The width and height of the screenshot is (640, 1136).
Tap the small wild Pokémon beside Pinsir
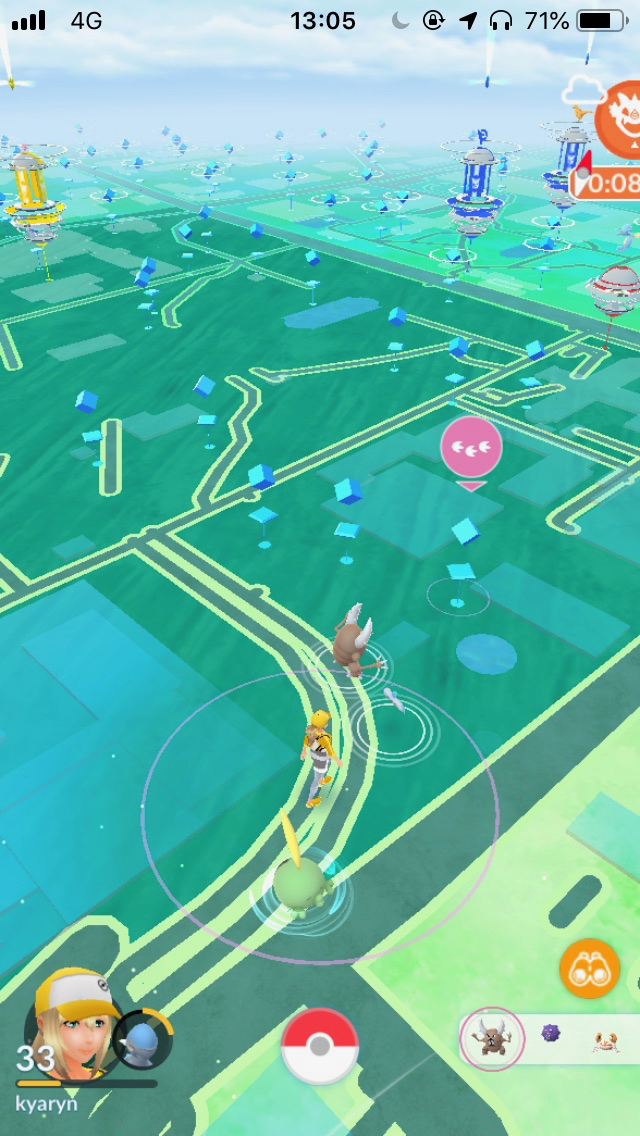[394, 701]
